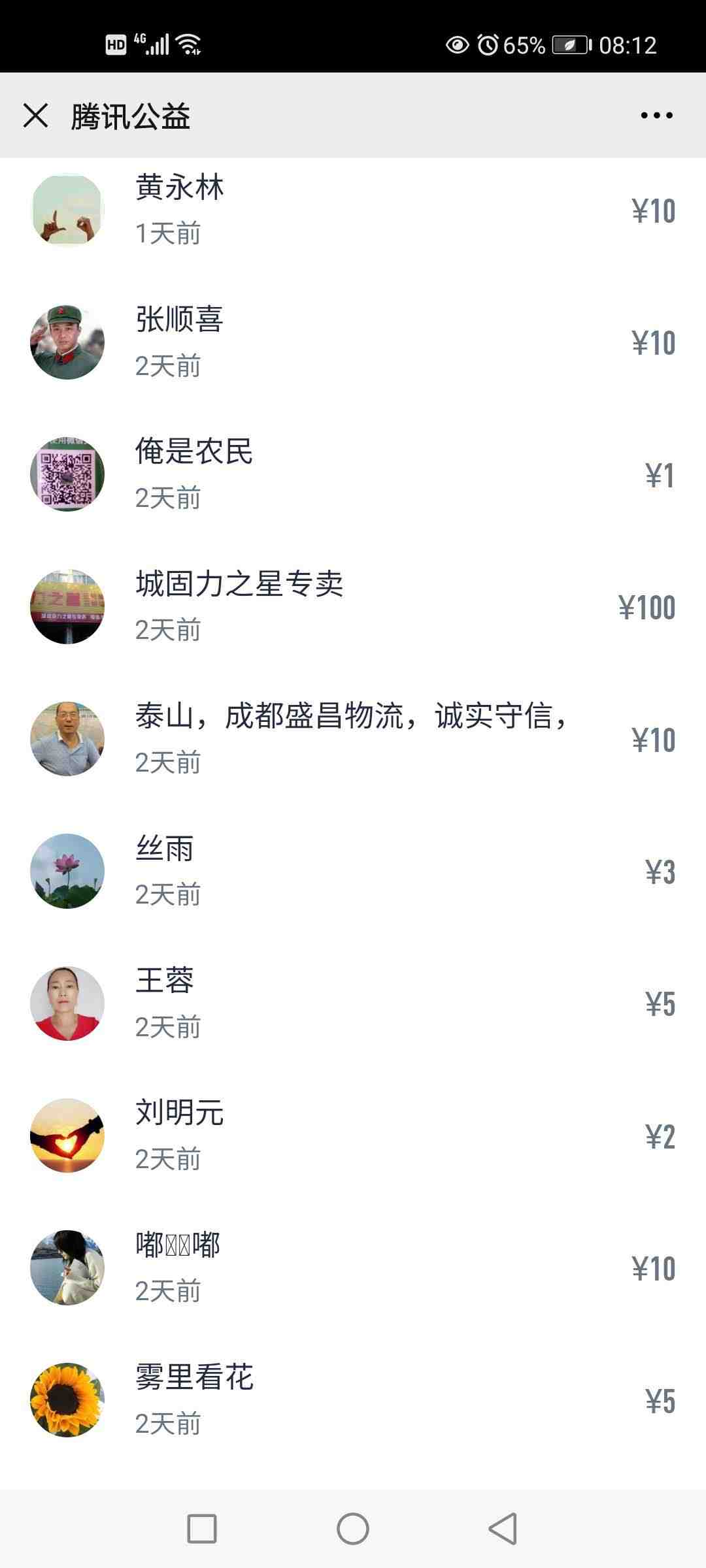The width and height of the screenshot is (706, 1568).
Task: Close the 腾讯公益 page
Action: tap(35, 116)
